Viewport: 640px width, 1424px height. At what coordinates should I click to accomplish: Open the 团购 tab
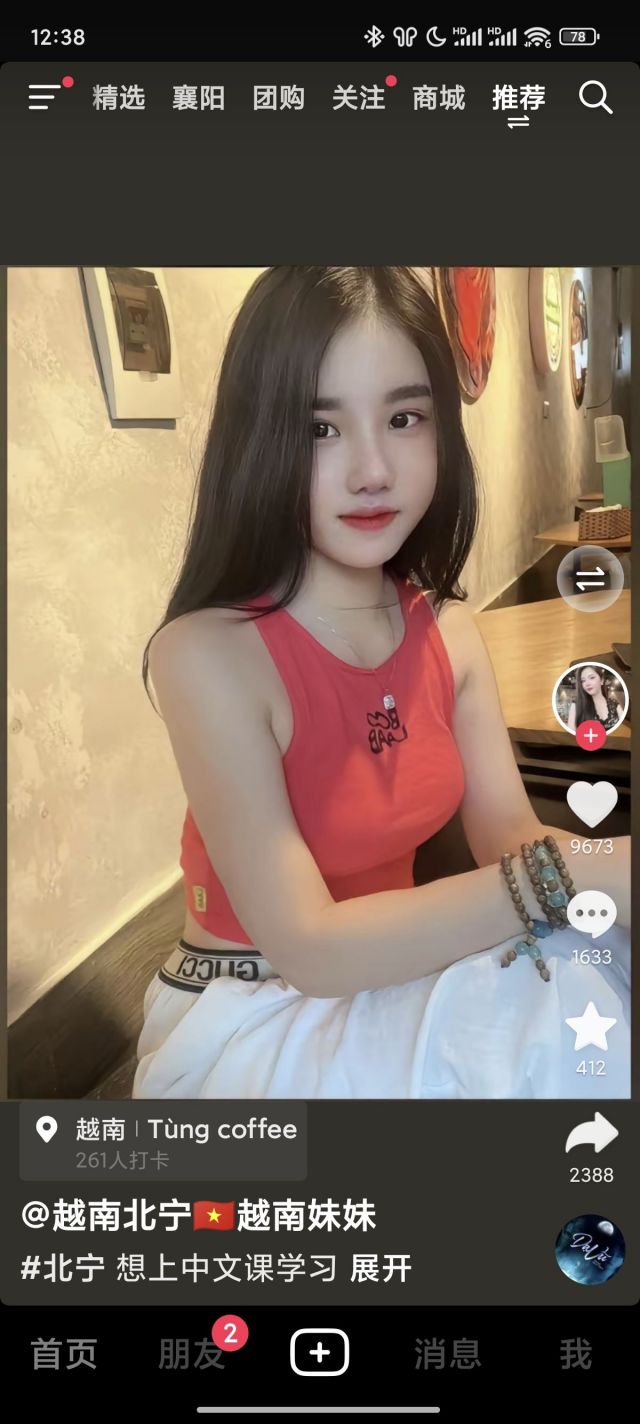coord(278,98)
